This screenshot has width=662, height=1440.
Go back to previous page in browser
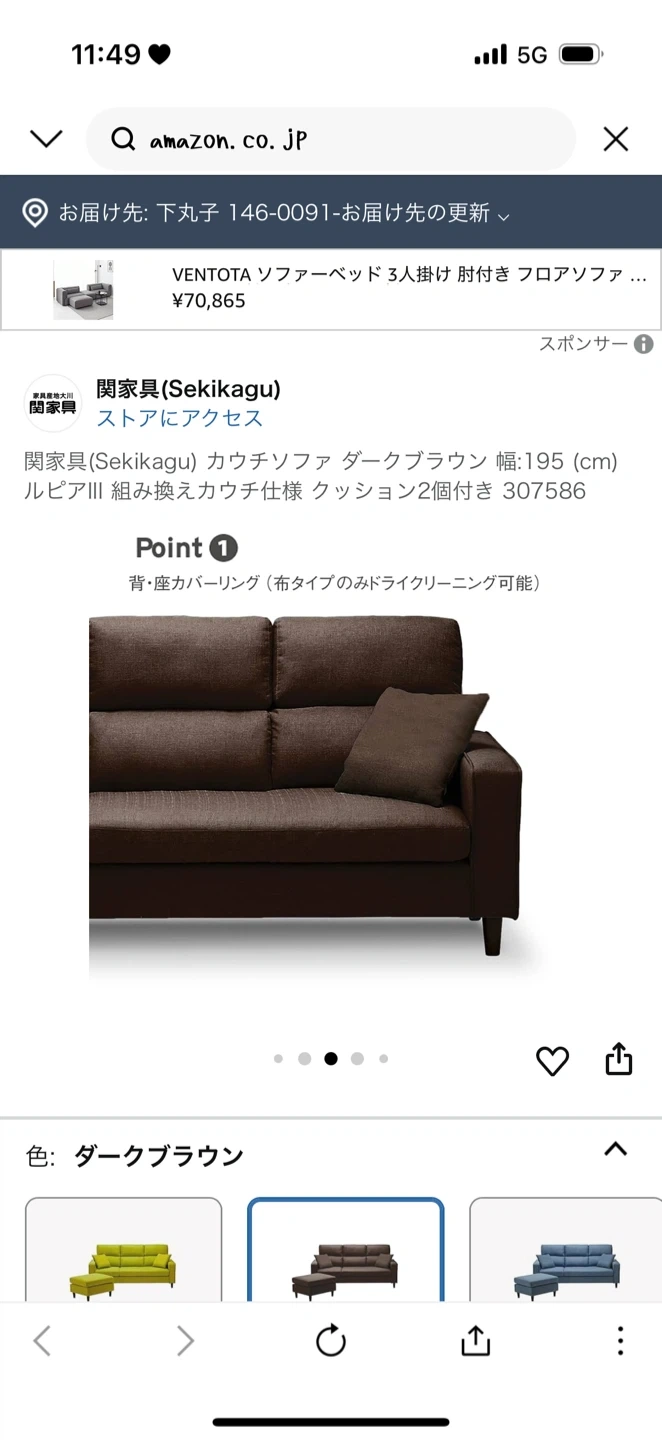click(42, 1341)
